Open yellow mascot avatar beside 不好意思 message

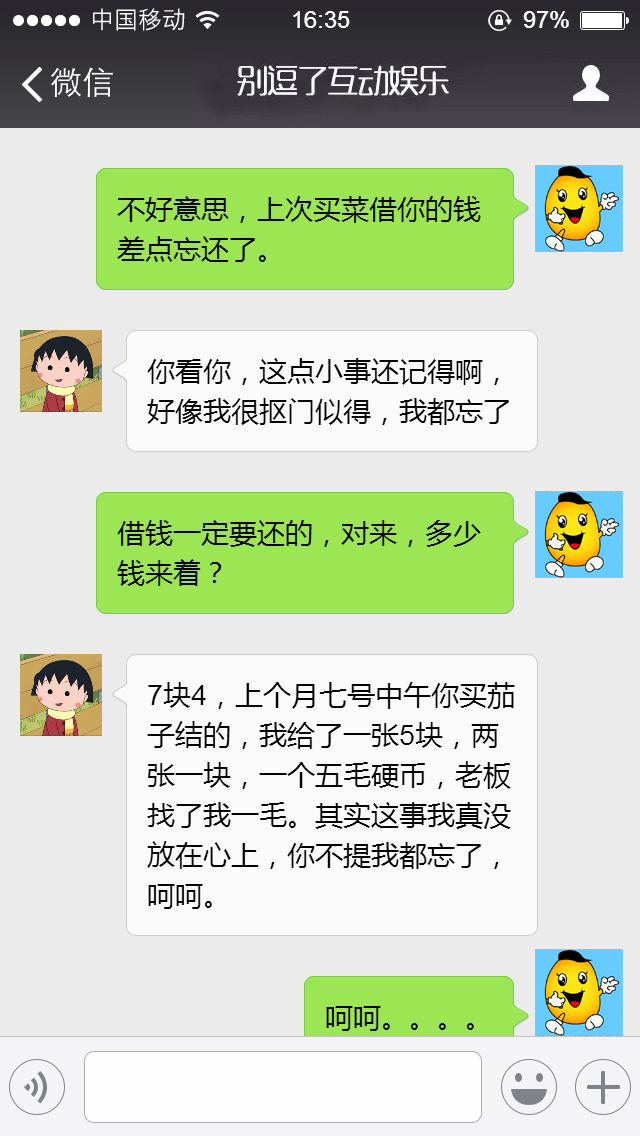tap(578, 208)
